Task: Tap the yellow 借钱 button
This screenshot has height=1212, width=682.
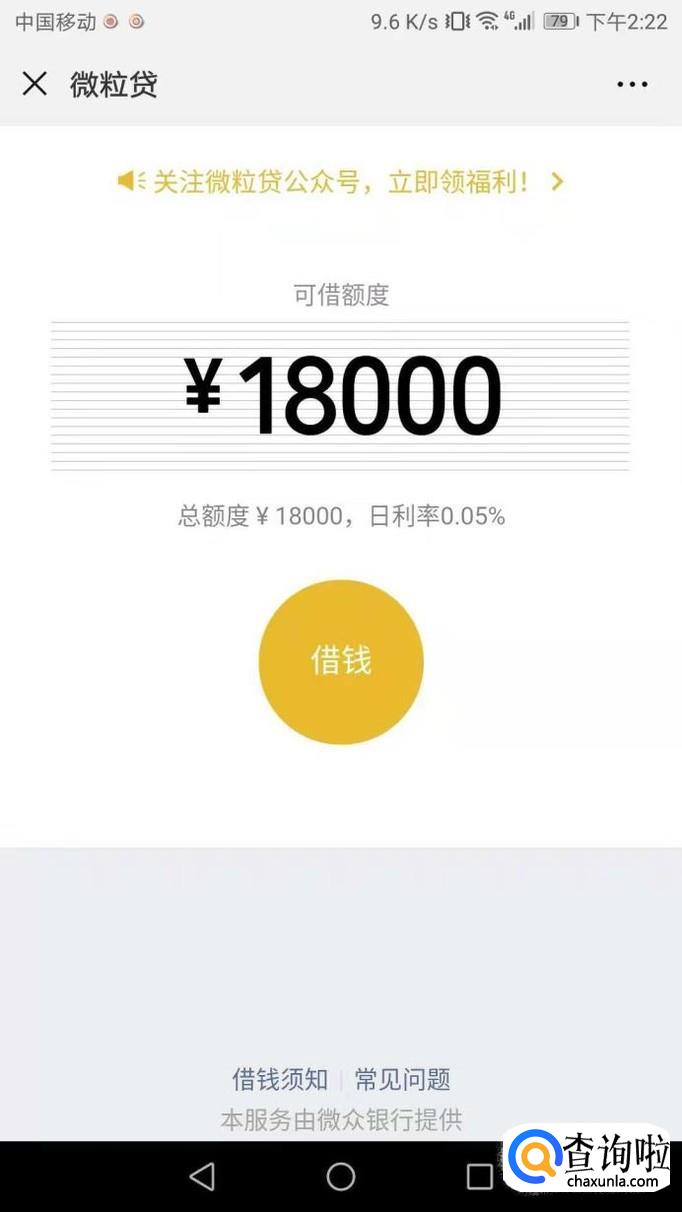Action: 341,662
